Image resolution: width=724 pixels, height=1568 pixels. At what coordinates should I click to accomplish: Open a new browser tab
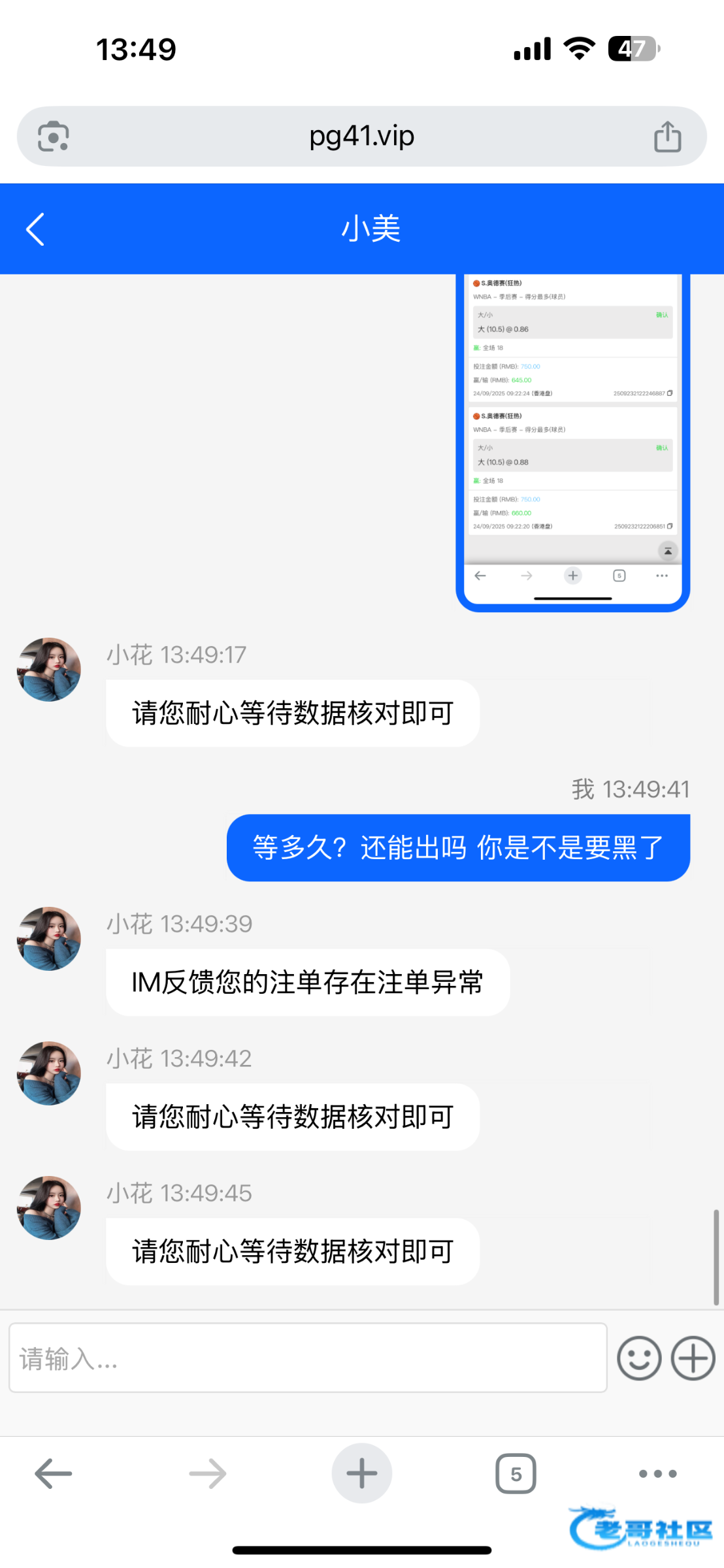coord(361,1473)
